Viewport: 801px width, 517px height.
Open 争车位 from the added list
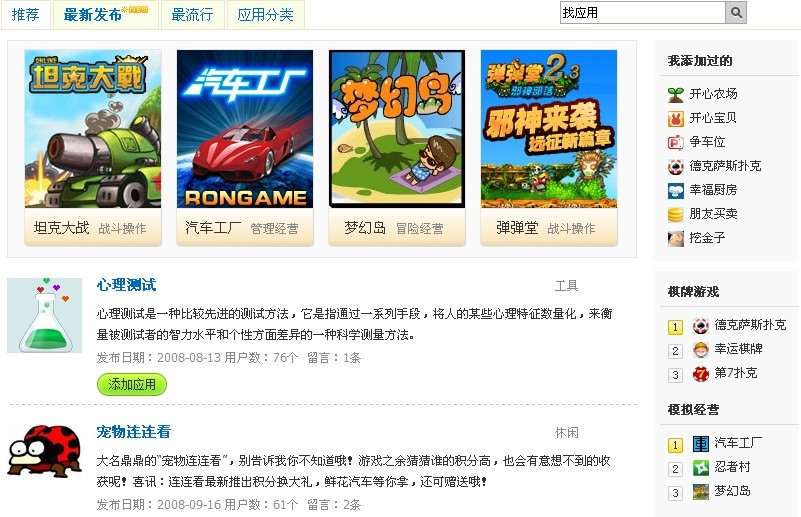pyautogui.click(x=707, y=142)
